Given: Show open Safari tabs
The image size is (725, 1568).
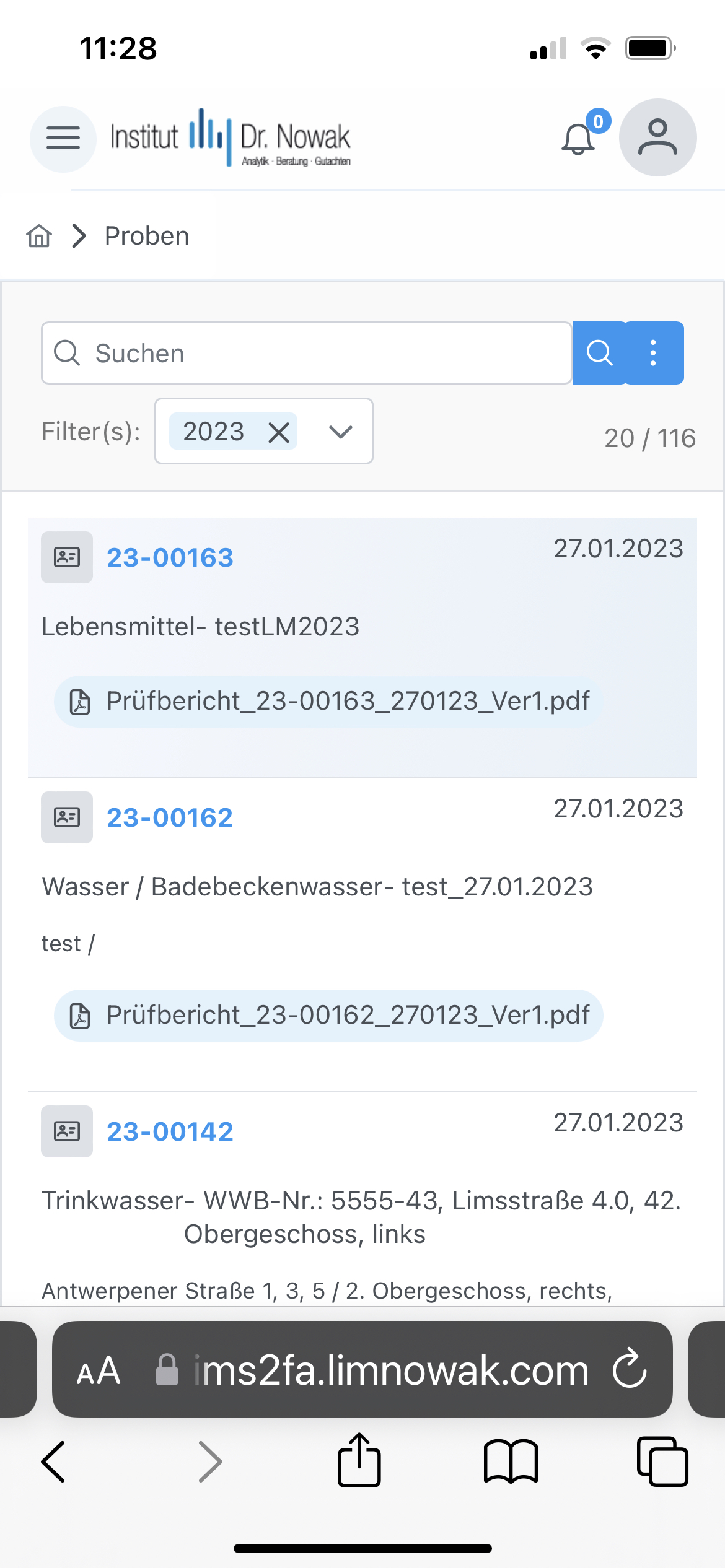Looking at the screenshot, I should pyautogui.click(x=662, y=1461).
